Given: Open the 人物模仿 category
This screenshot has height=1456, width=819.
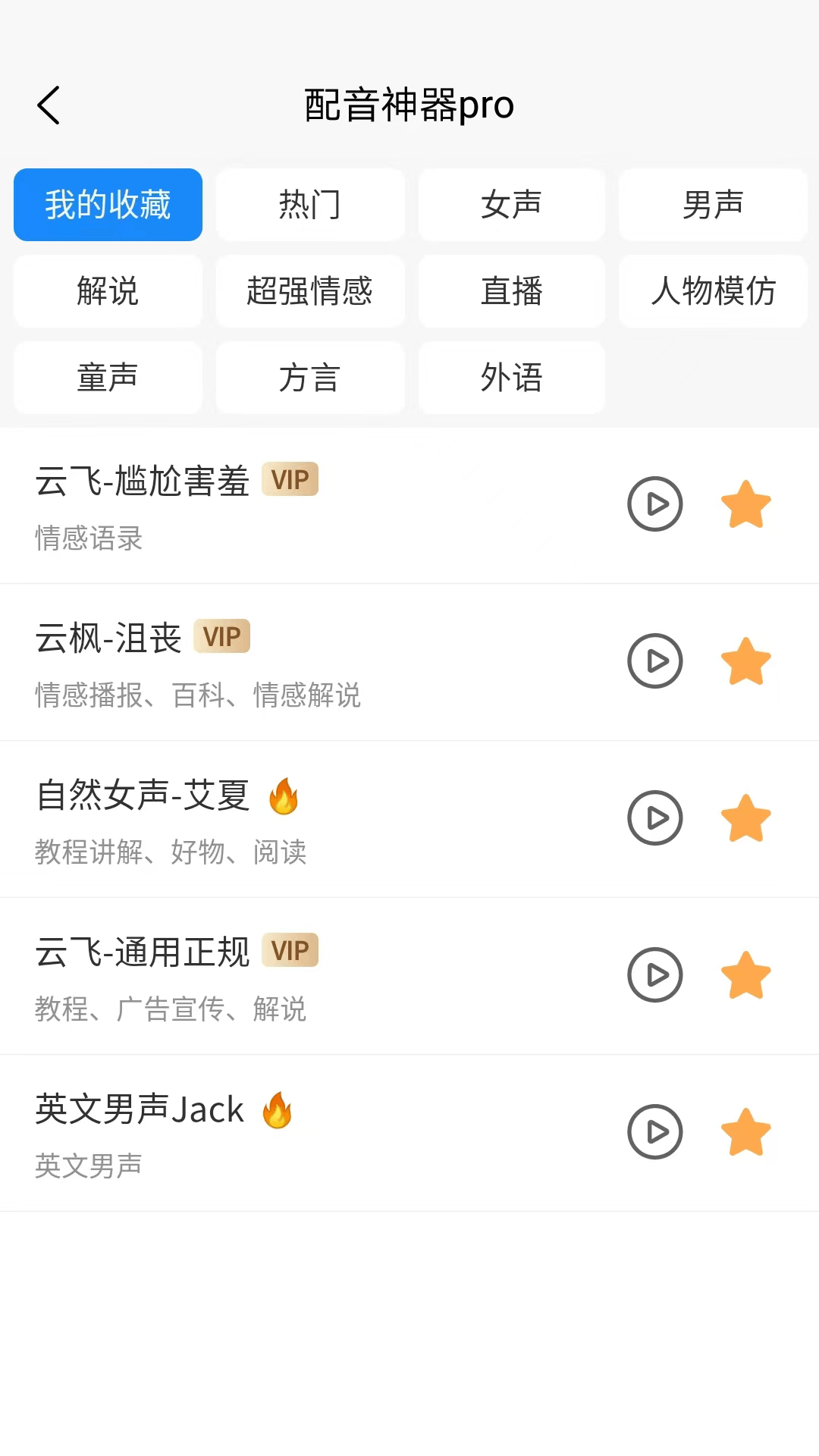Looking at the screenshot, I should click(x=713, y=291).
